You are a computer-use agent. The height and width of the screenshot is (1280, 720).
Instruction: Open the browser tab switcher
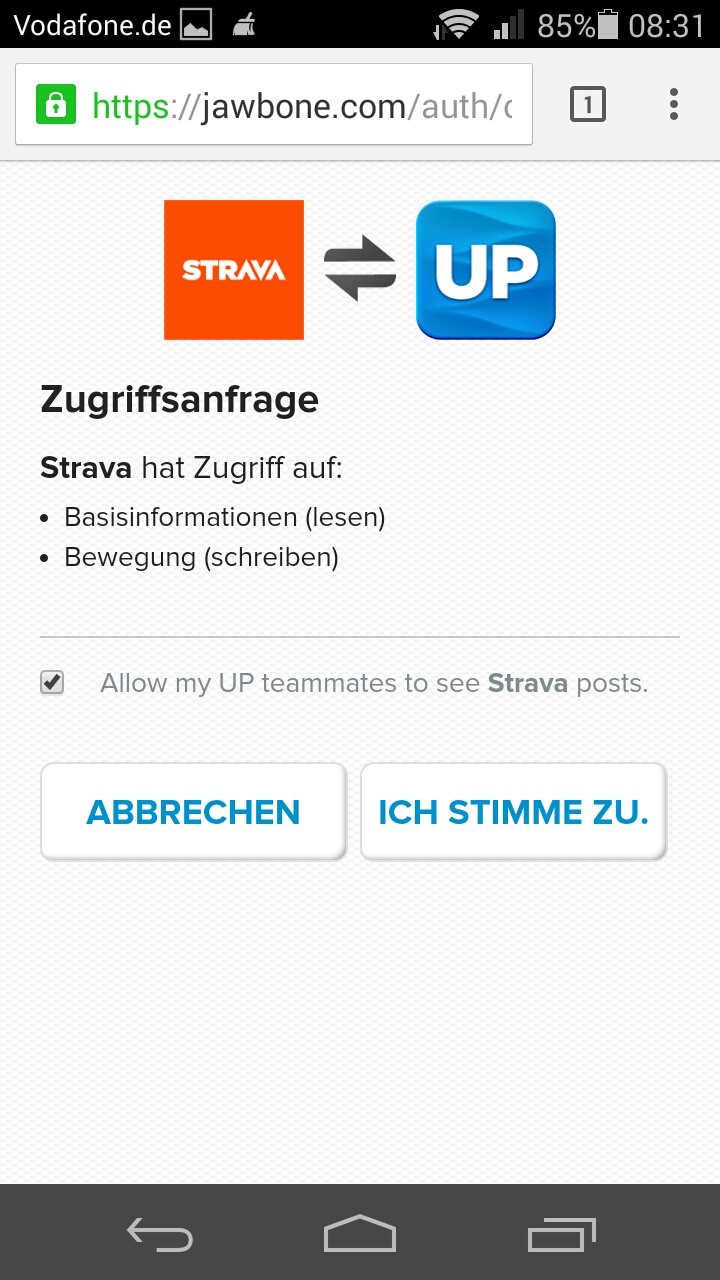coord(588,104)
